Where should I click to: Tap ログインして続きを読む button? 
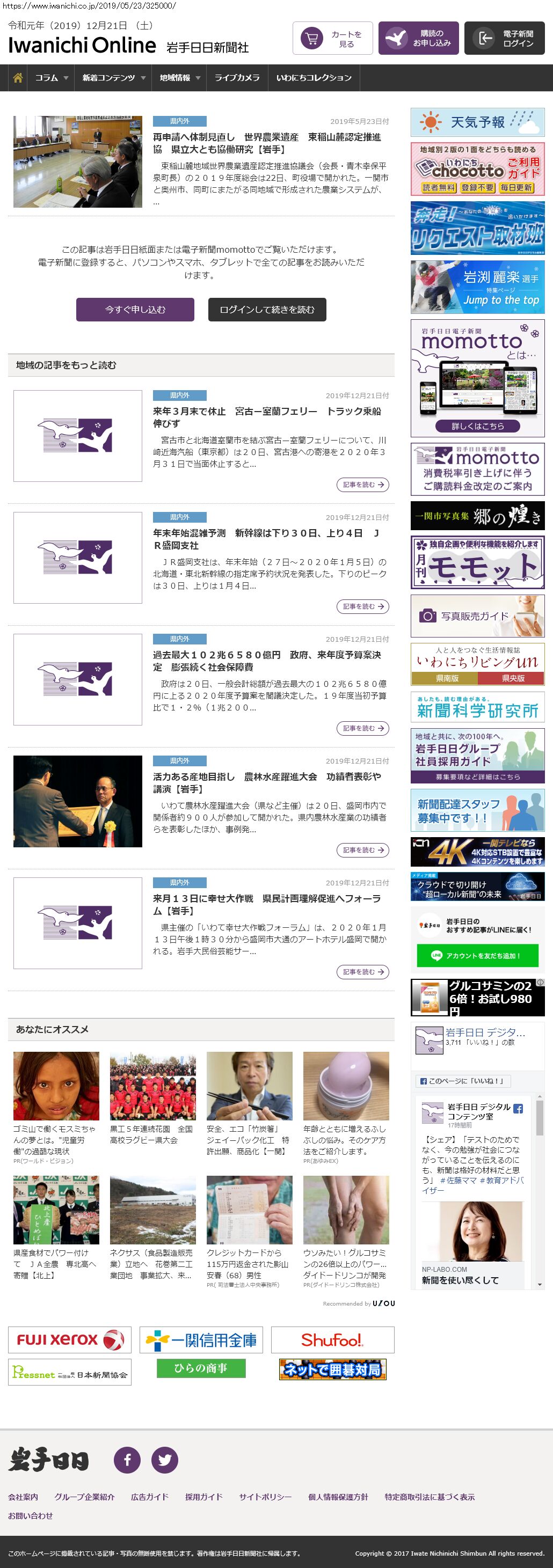[x=267, y=309]
